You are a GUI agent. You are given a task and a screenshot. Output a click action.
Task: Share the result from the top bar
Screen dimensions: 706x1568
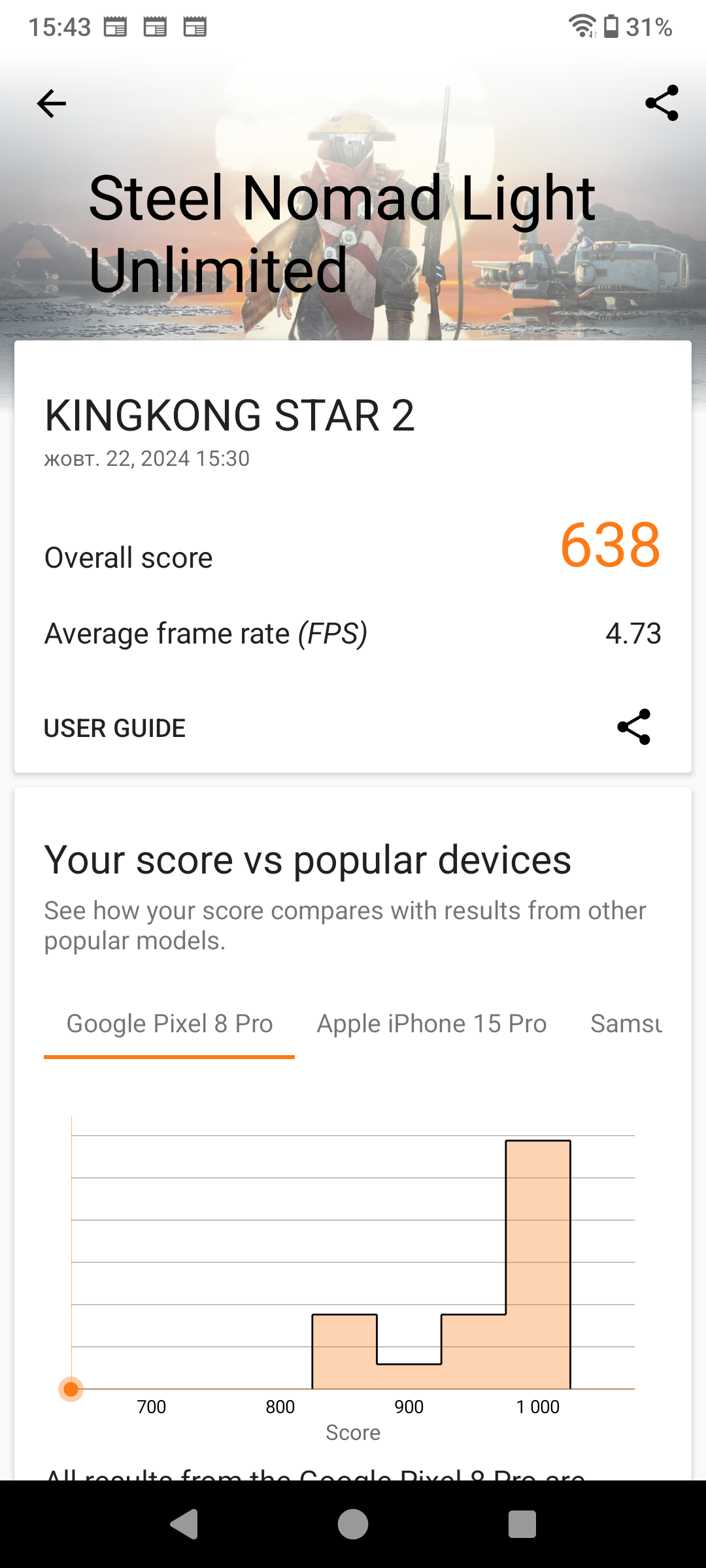pyautogui.click(x=662, y=103)
